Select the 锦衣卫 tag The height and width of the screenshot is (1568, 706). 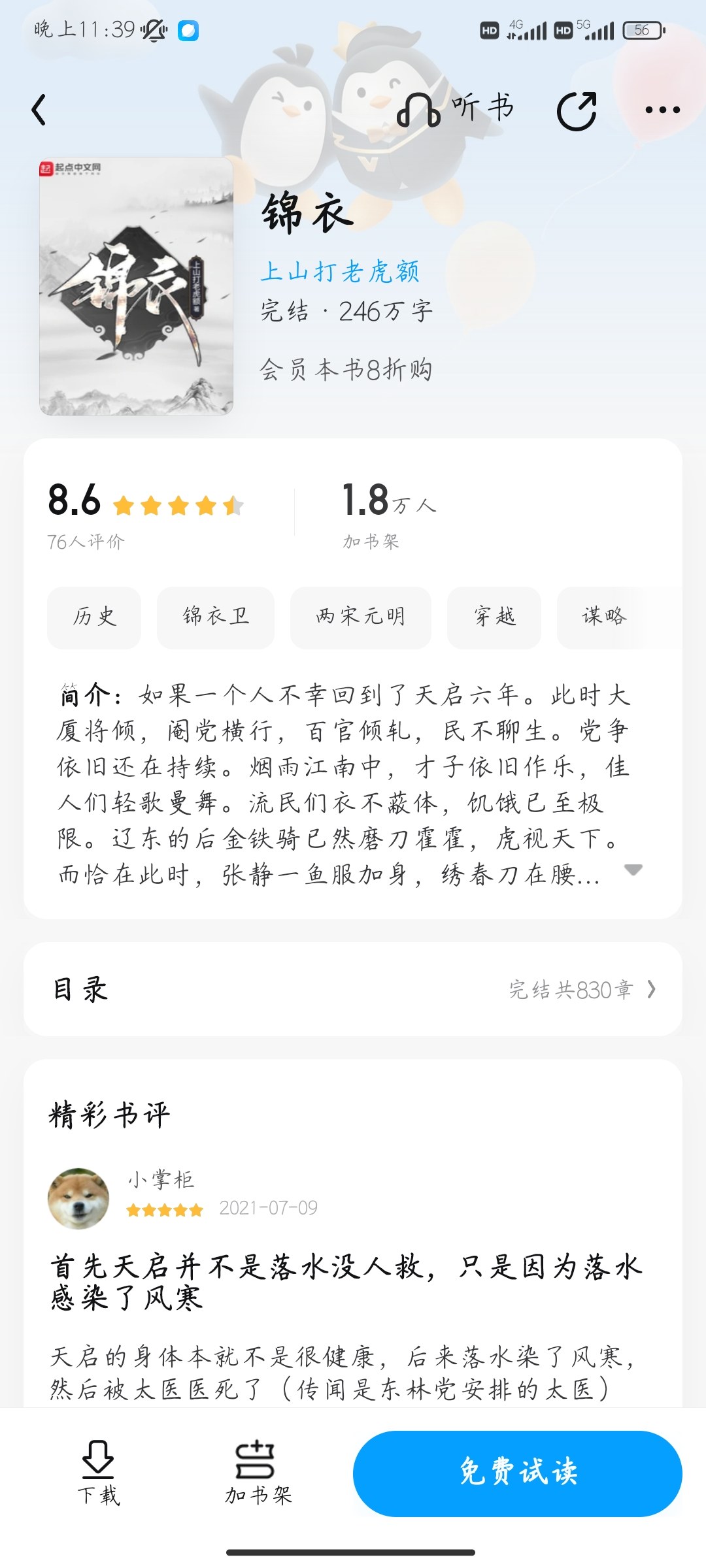pos(216,617)
